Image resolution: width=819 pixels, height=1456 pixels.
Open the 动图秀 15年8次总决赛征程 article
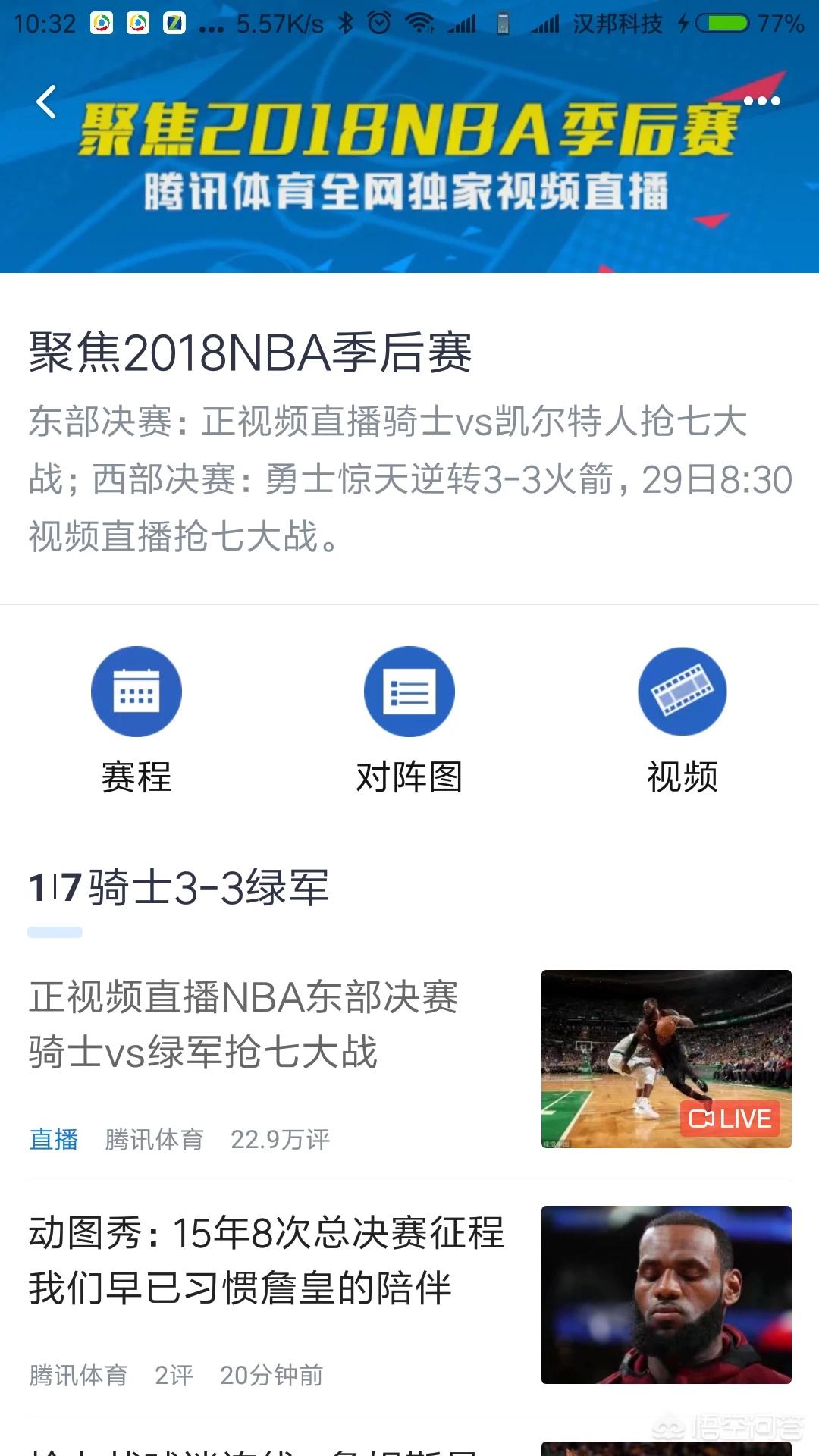265,1260
